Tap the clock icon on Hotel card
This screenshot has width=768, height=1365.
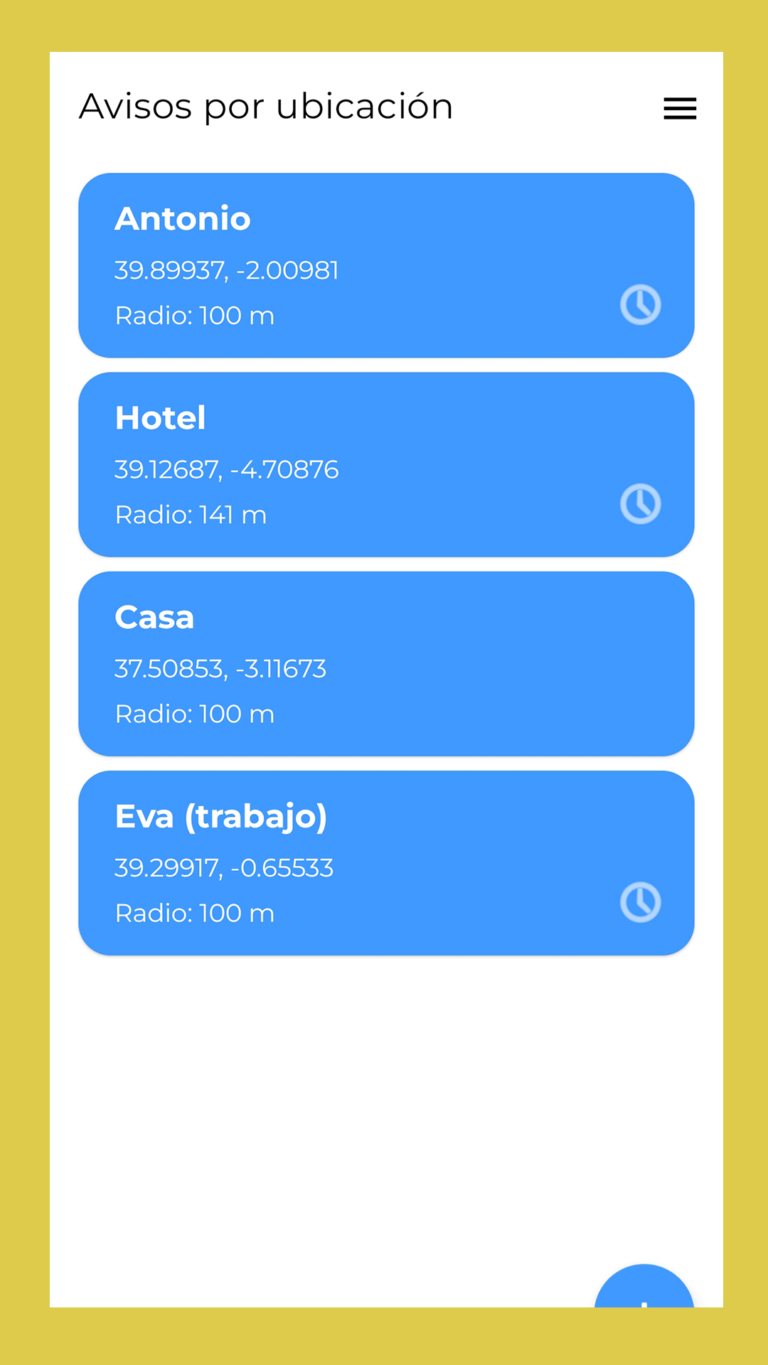[640, 504]
